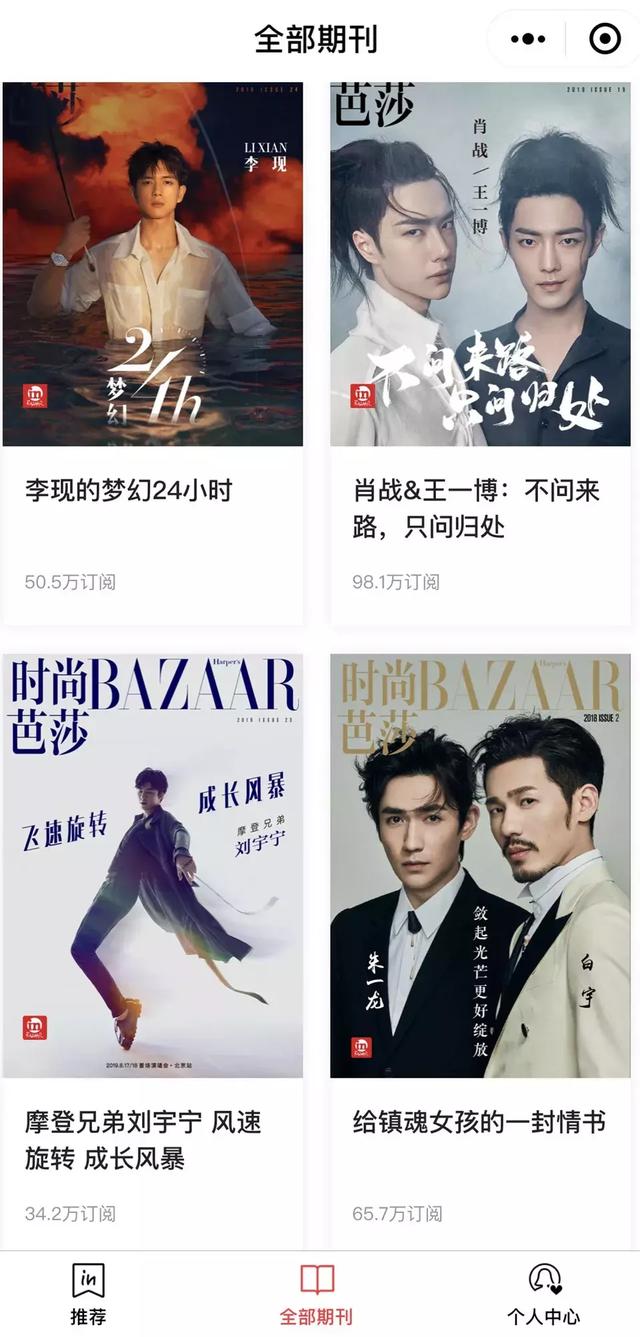Go to the 个人中心 tab
Viewport: 640px width, 1337px height.
(543, 1294)
